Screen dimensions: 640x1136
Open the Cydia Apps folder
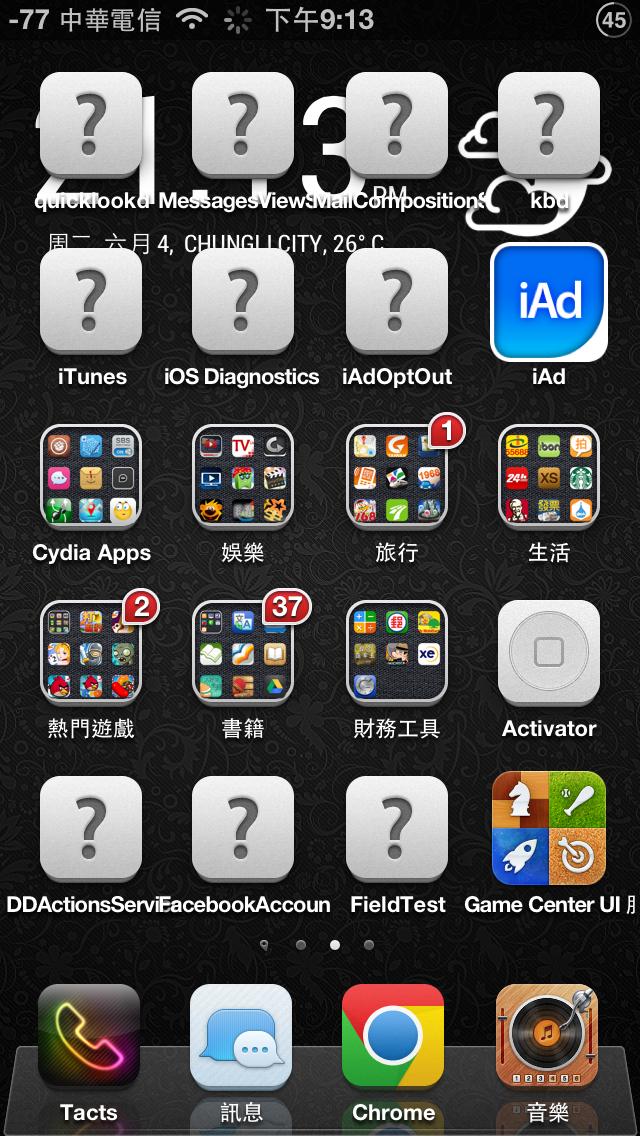[x=91, y=475]
